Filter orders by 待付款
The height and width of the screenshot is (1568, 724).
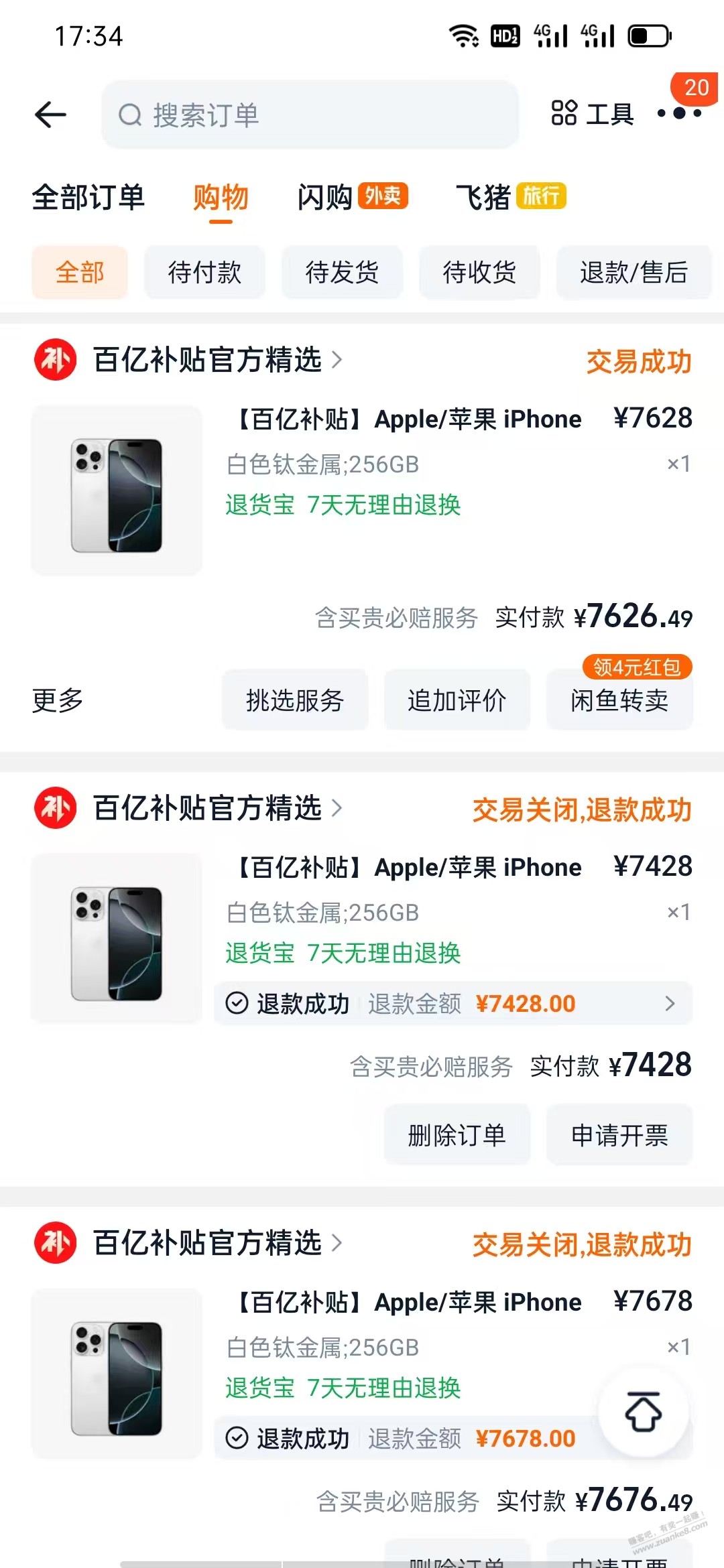(x=204, y=272)
